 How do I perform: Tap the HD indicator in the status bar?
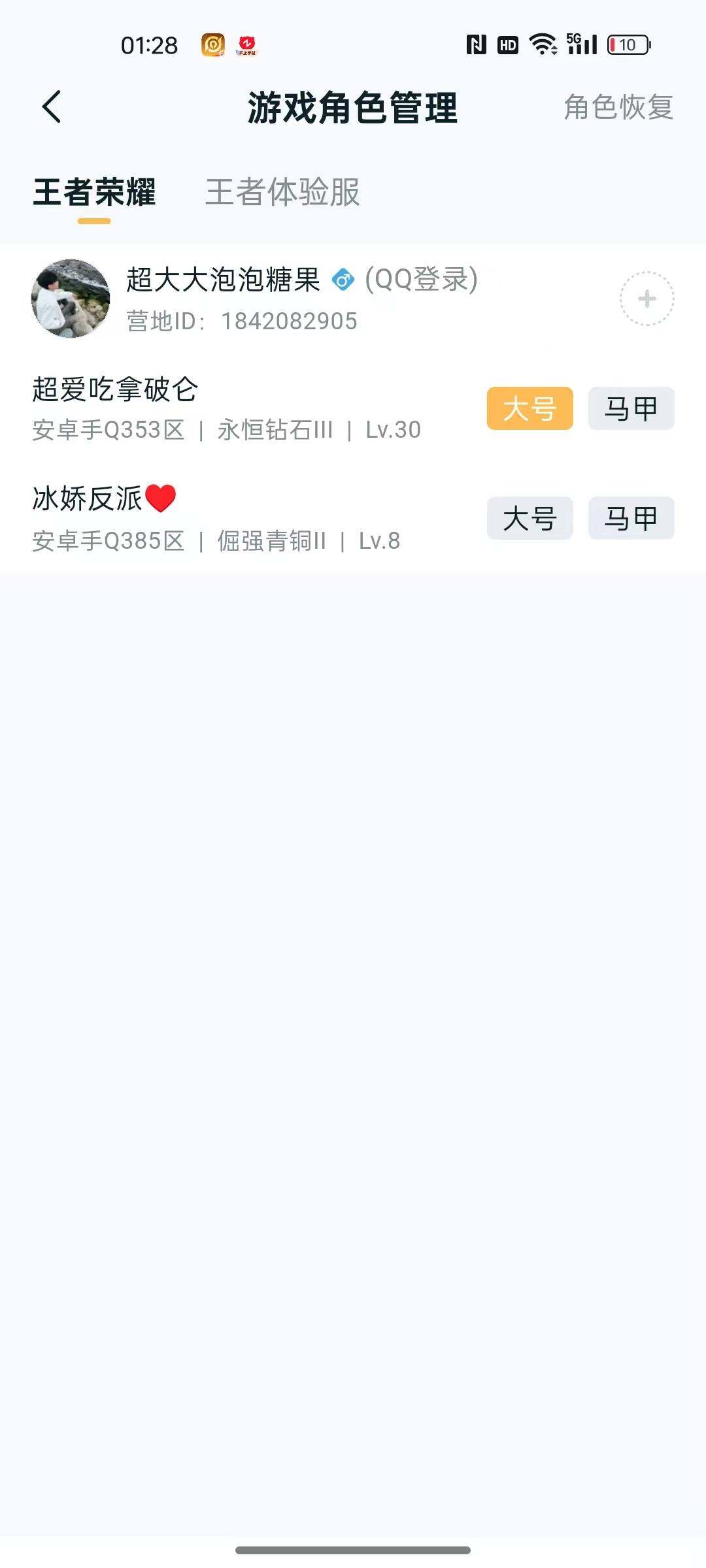tap(508, 46)
